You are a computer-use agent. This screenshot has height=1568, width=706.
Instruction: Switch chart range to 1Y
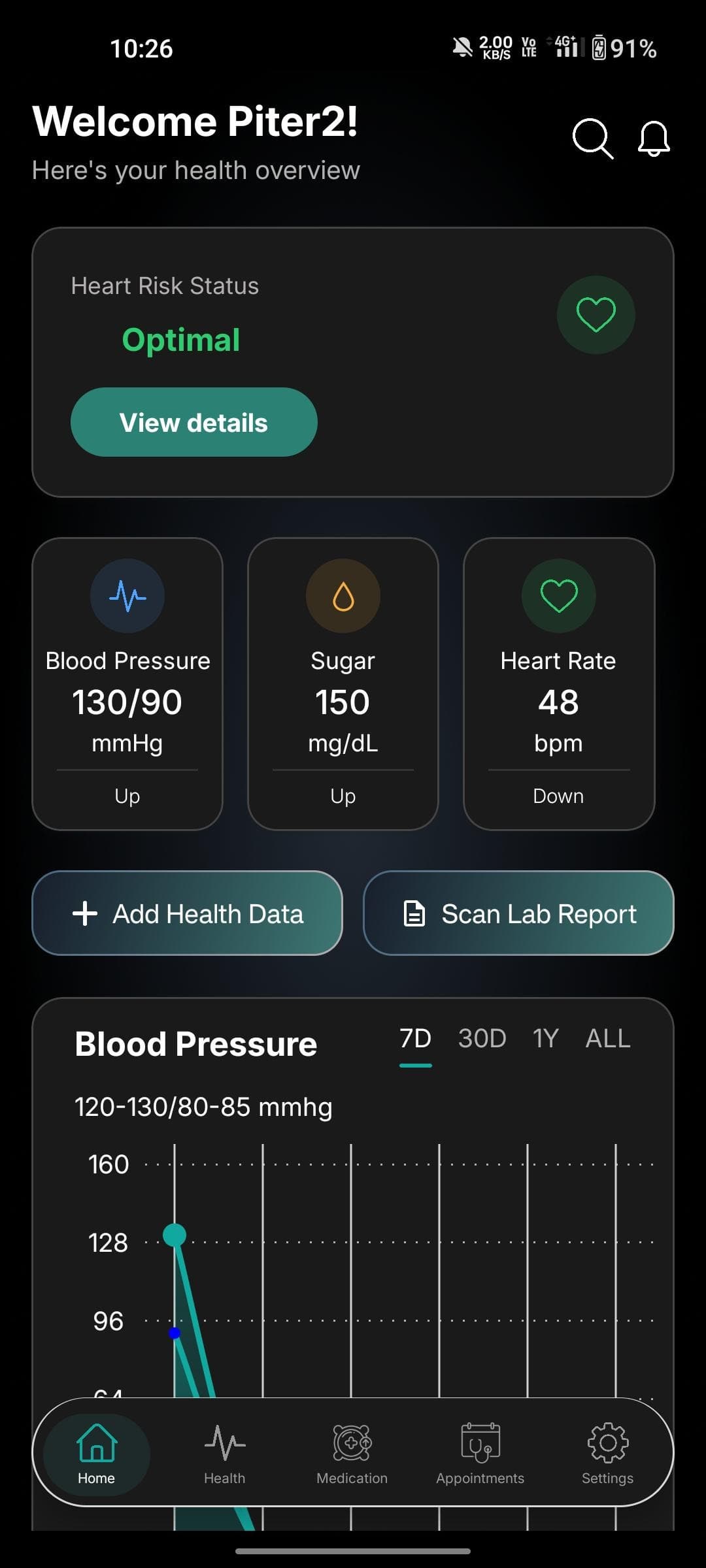tap(545, 1039)
